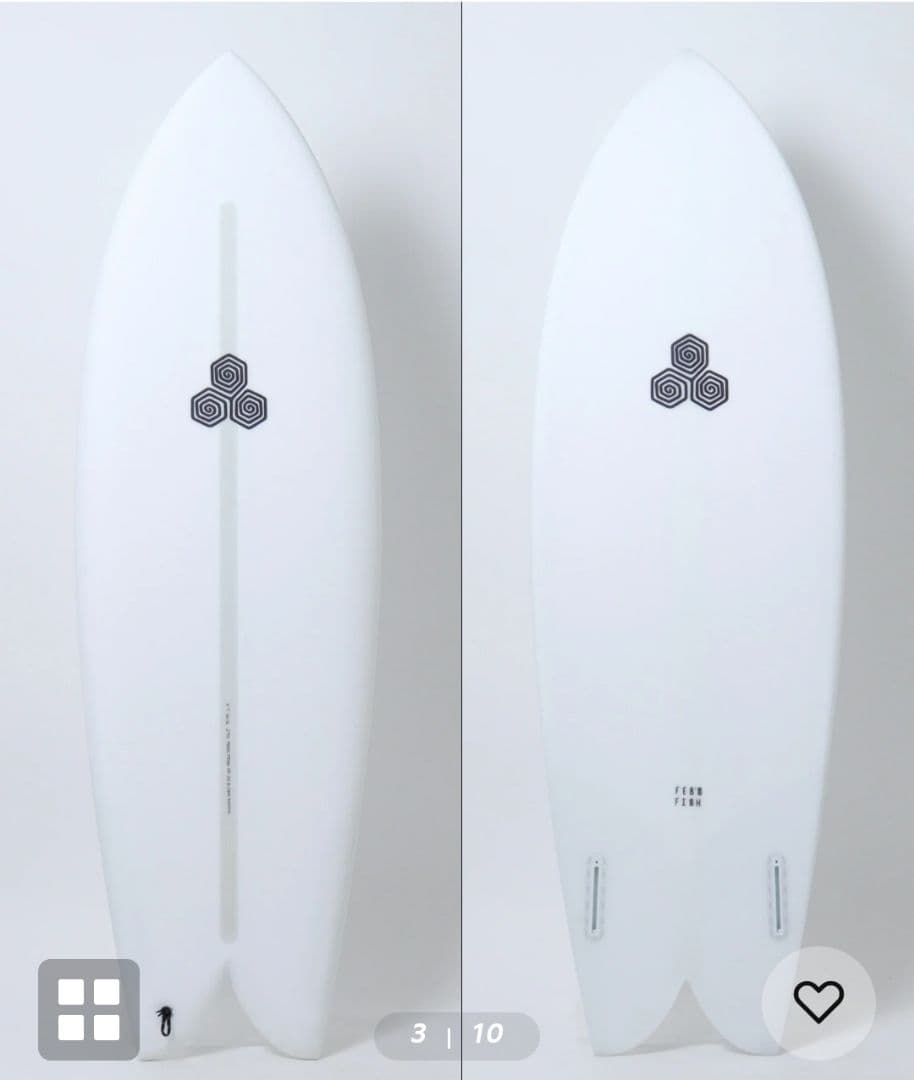
Task: Click the hexagonal logo on the right surfboard
Action: [689, 371]
